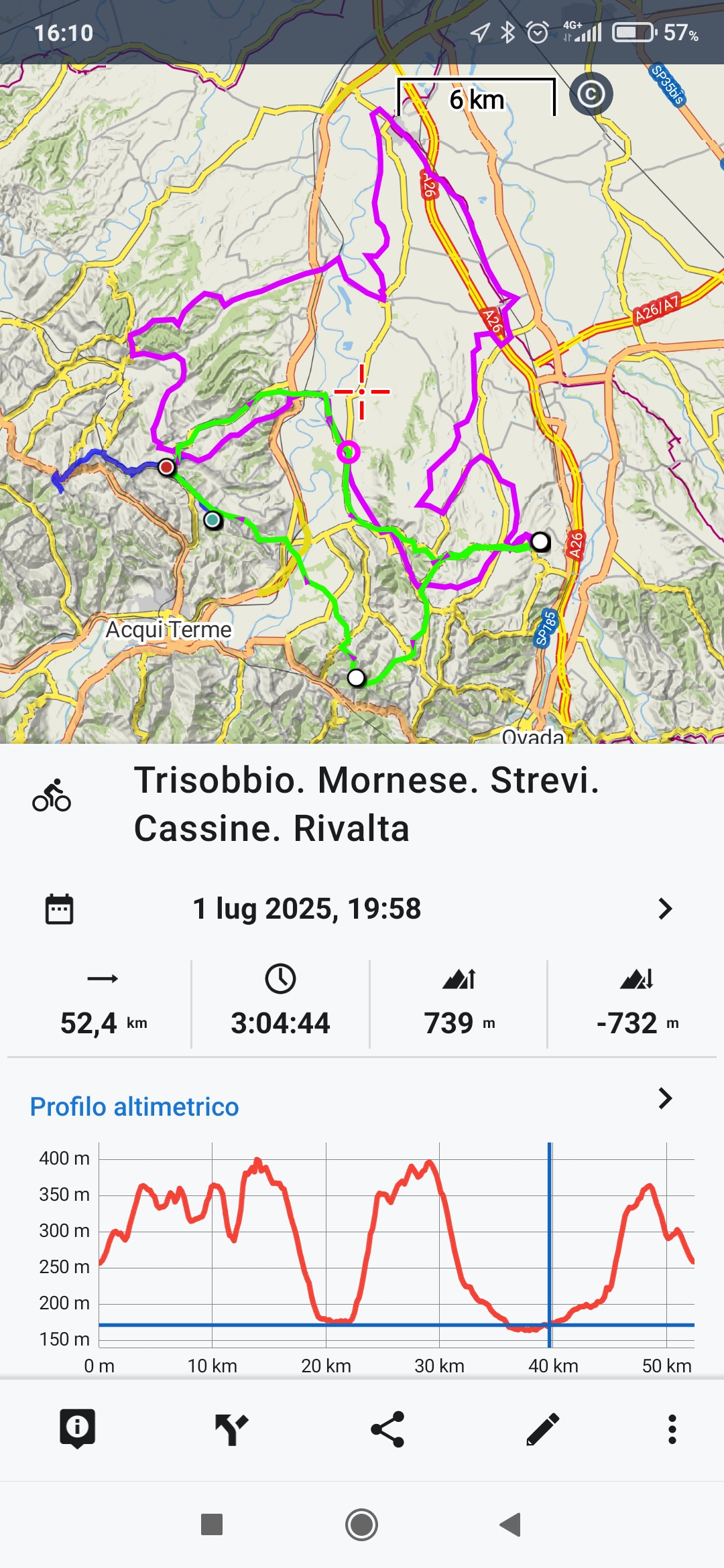Tap the route navigation fork icon
Viewport: 724px width, 1568px height.
pos(232,1429)
